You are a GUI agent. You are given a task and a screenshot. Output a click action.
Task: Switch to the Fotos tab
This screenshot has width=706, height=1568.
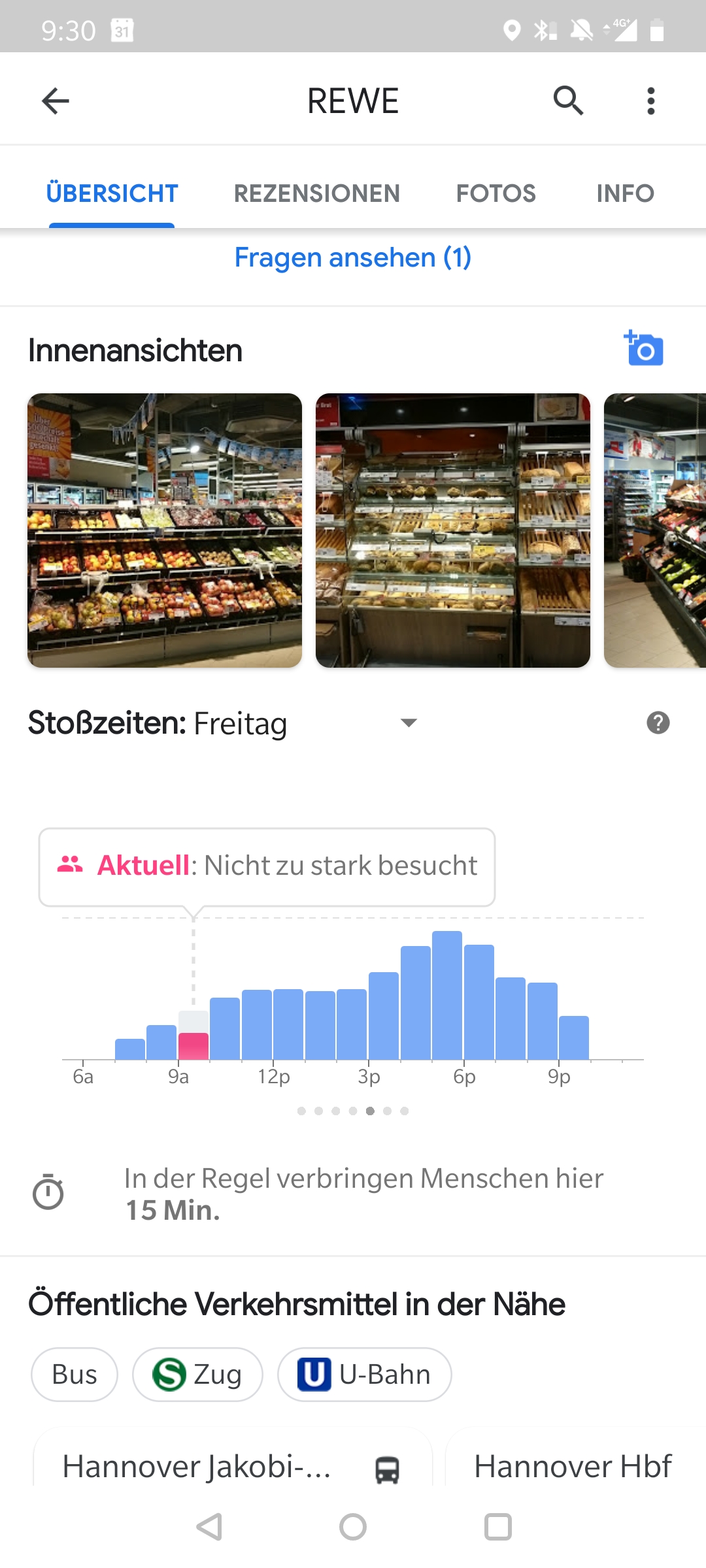tap(496, 193)
